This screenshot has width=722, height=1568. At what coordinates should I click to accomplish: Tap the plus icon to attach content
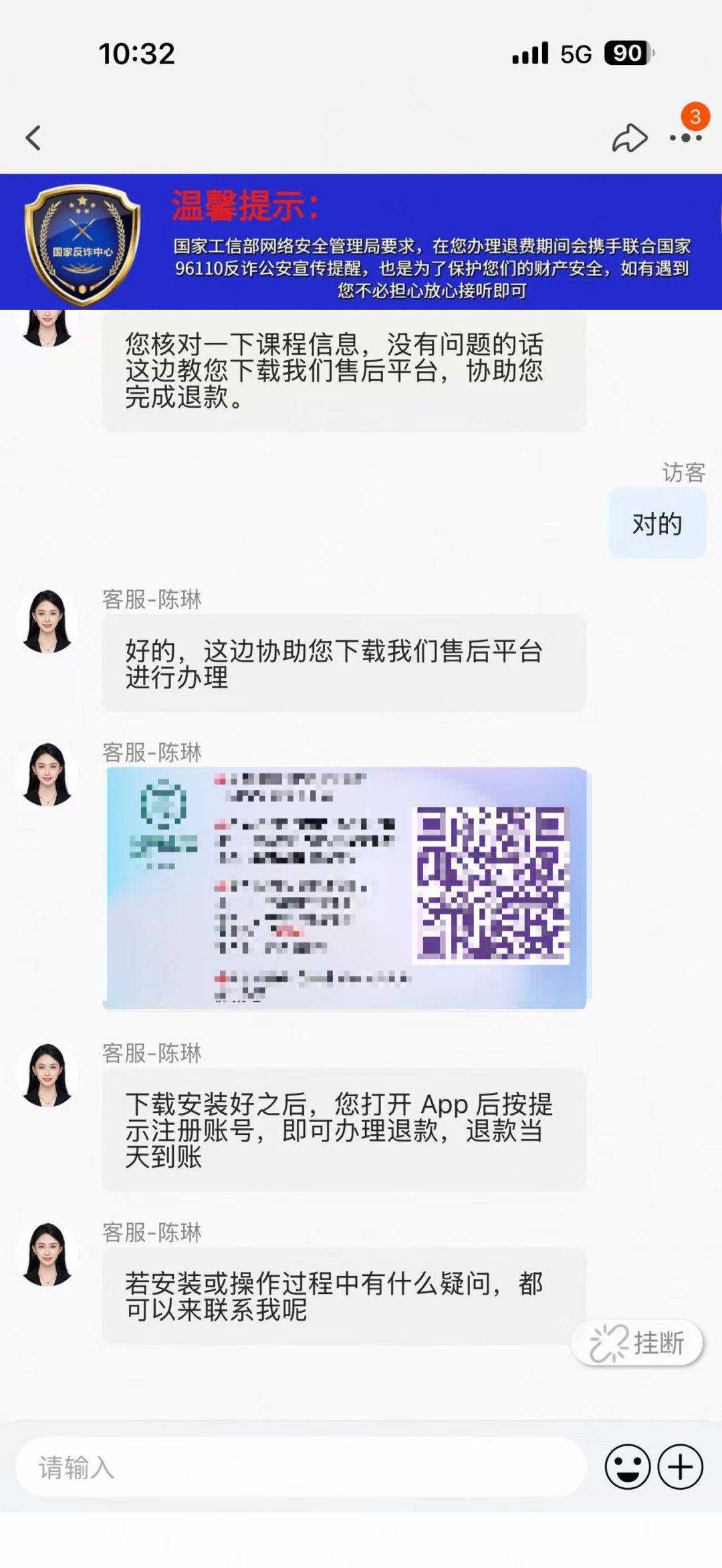click(x=681, y=1466)
